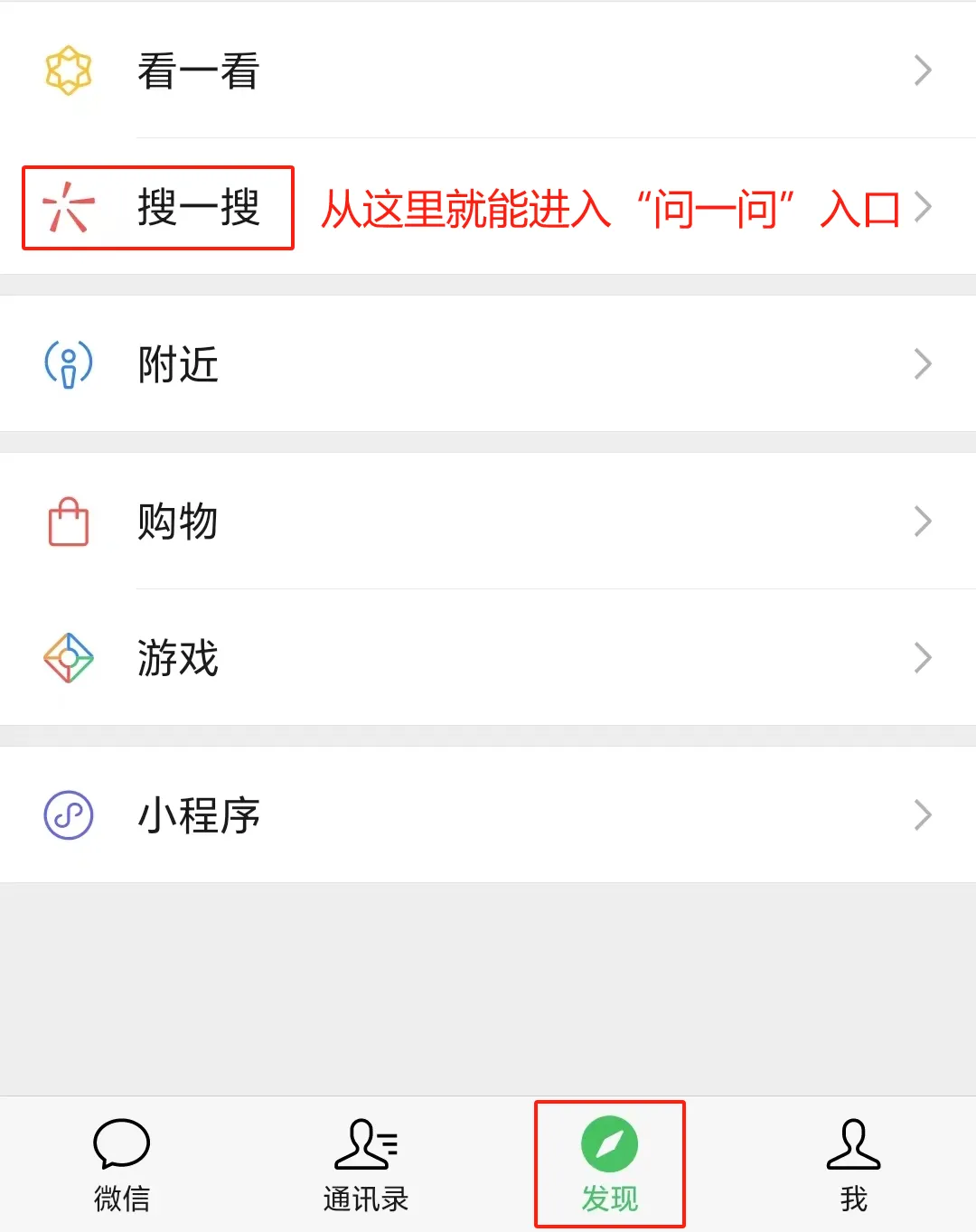Tap the 微信 chat bubble icon
This screenshot has height=1232, width=976.
click(x=122, y=1145)
